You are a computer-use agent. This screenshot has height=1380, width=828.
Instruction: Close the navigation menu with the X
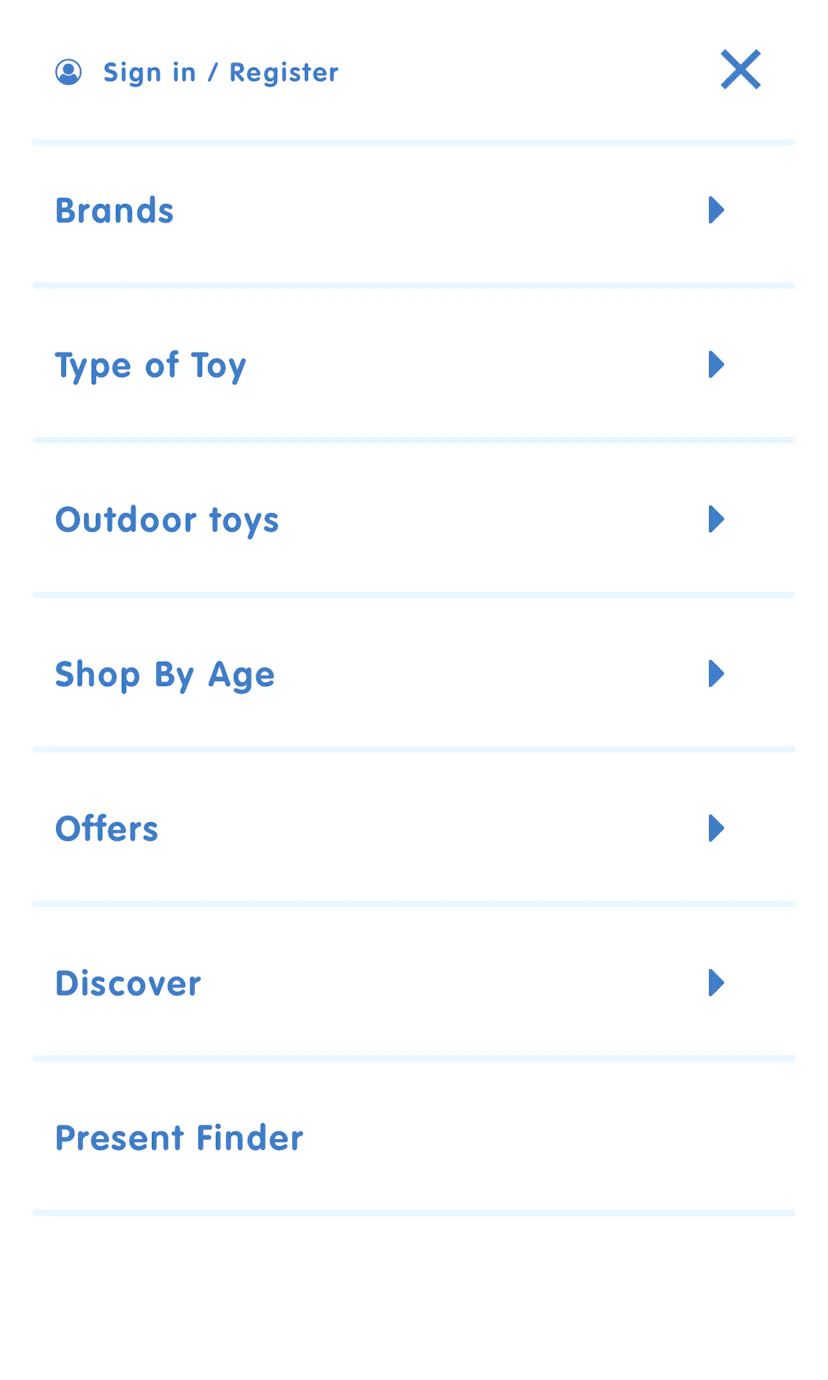(740, 69)
